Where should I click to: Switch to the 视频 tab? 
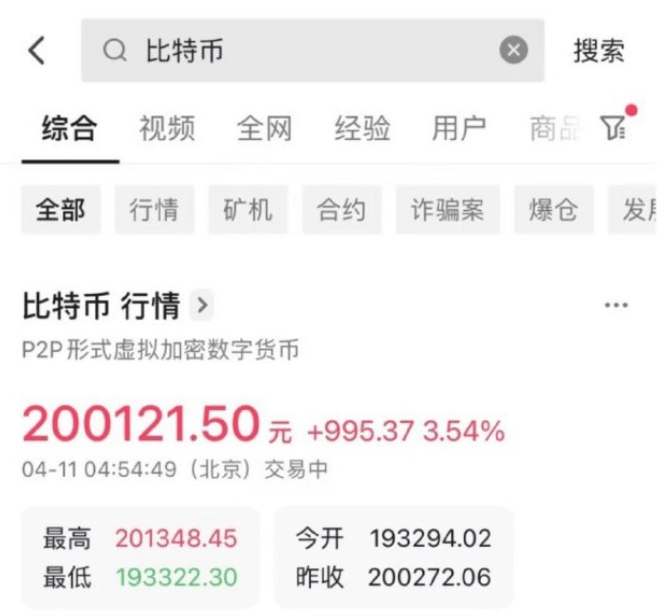point(167,128)
